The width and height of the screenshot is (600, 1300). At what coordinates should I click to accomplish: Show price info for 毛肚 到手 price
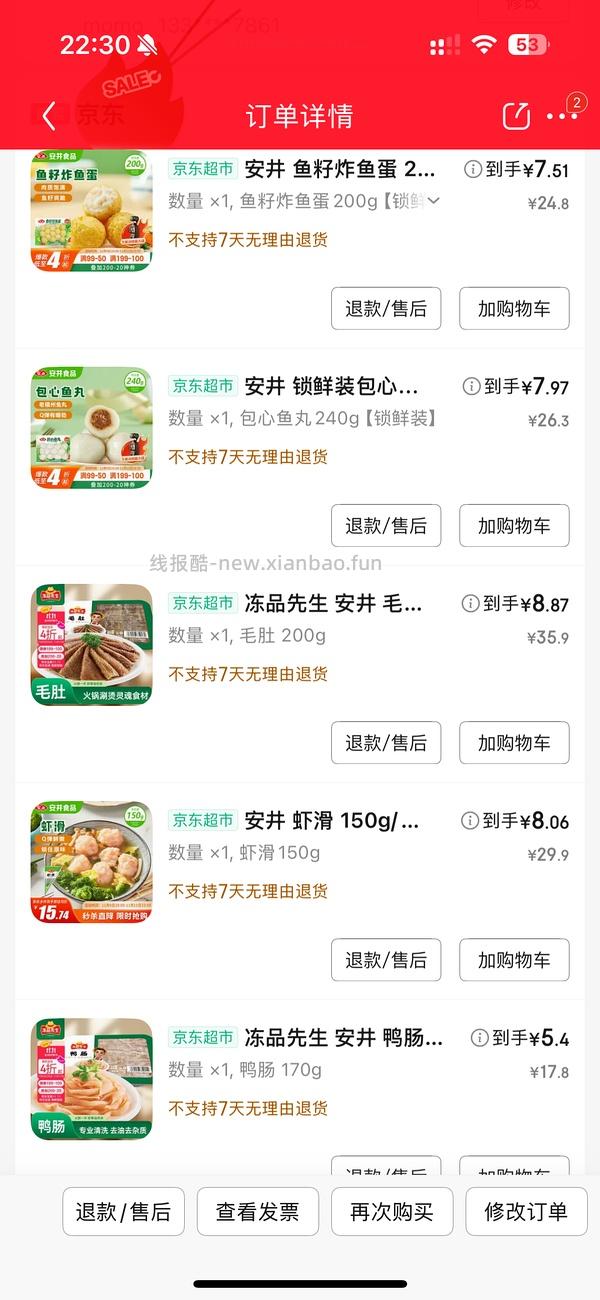(x=471, y=603)
